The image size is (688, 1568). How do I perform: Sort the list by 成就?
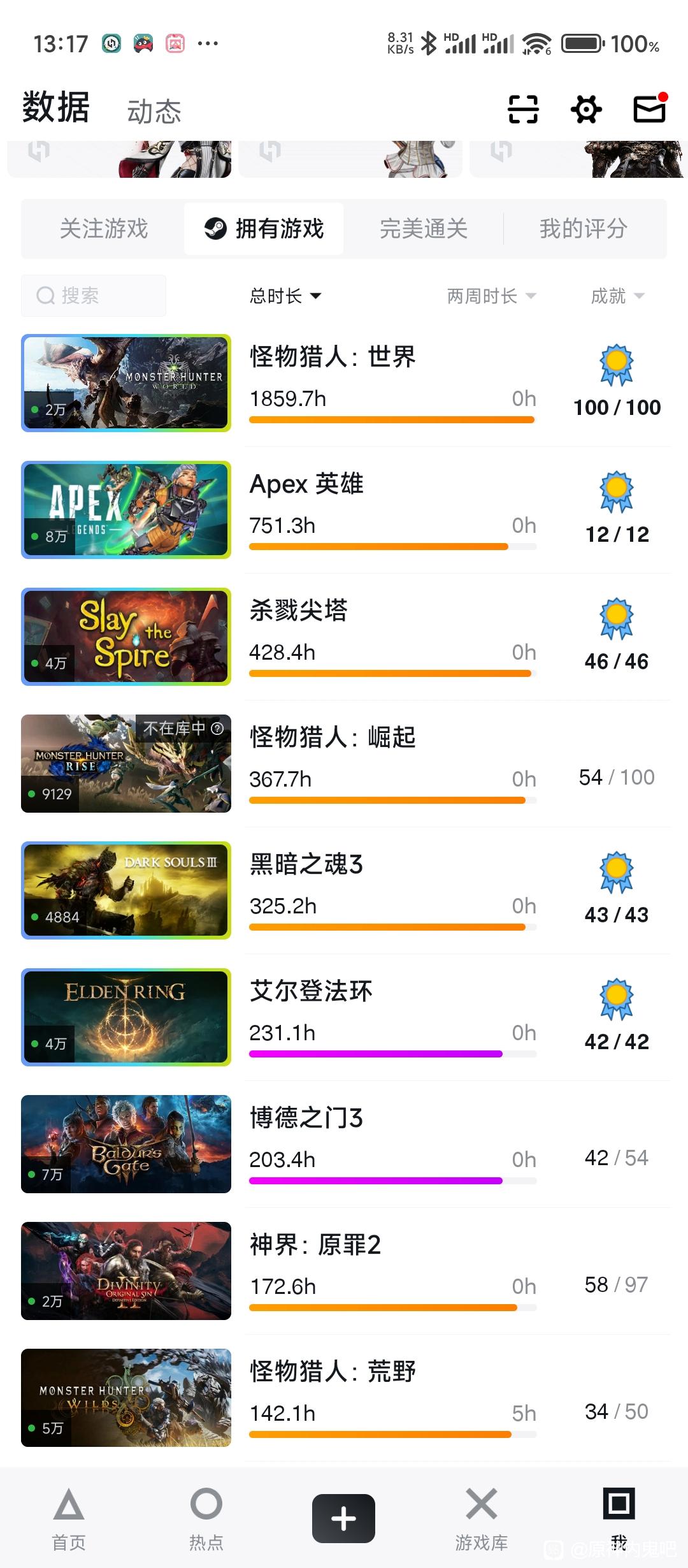tap(617, 296)
